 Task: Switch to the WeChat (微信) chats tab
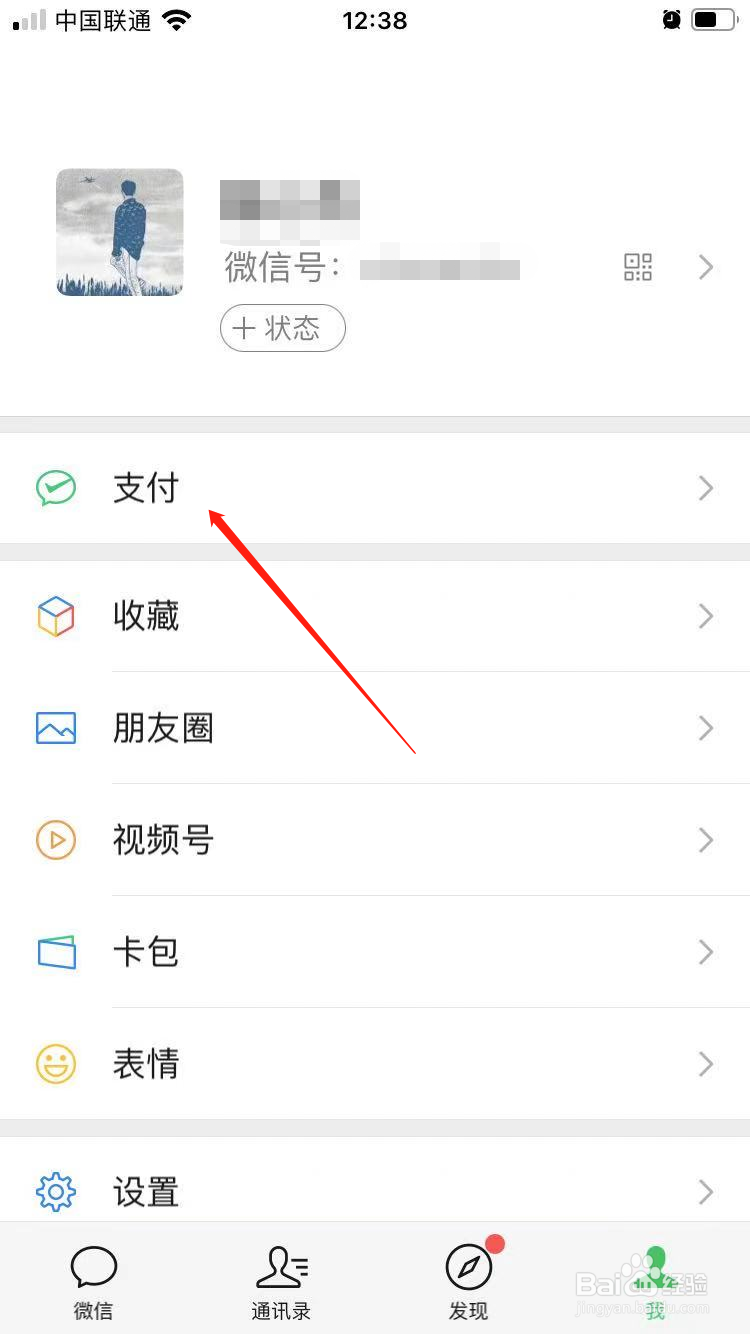point(93,1280)
